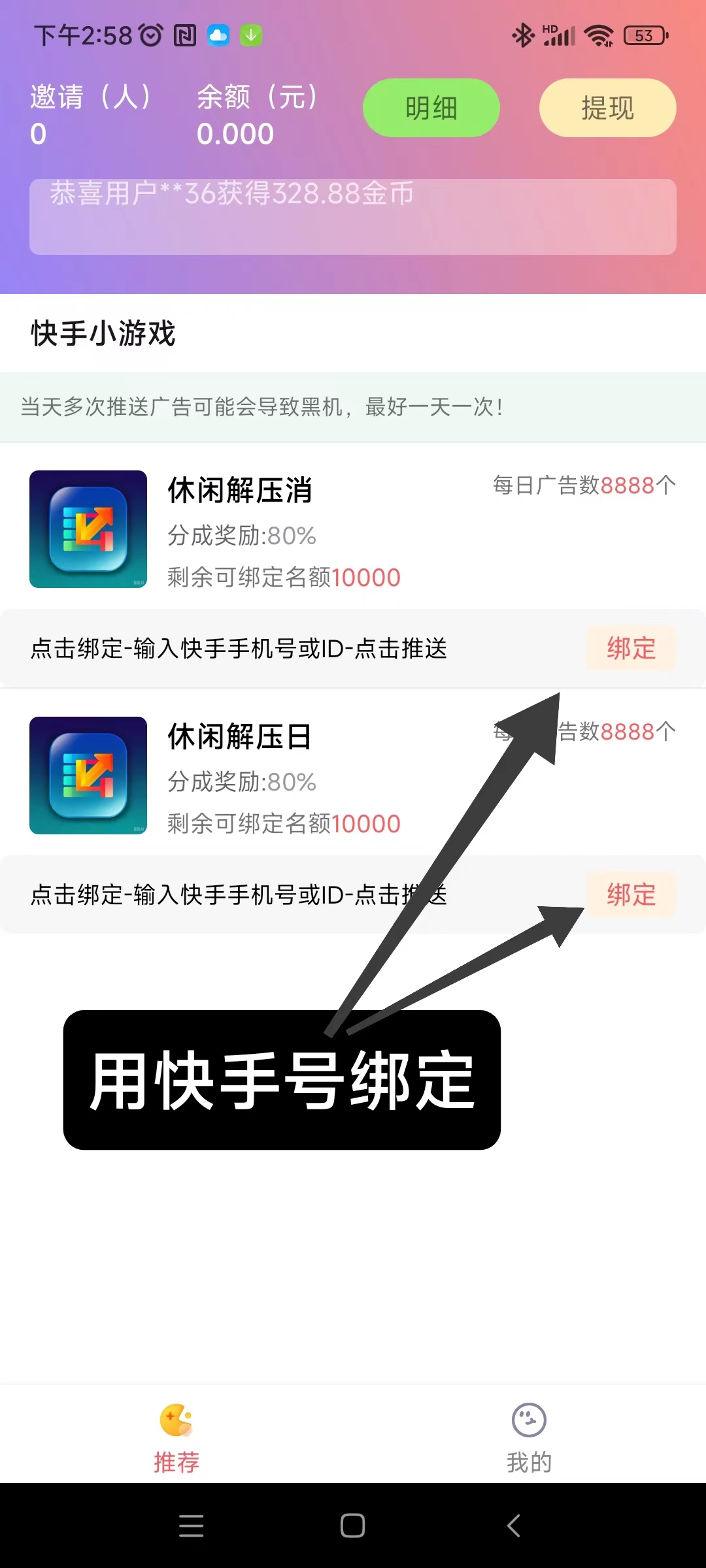
Task: Open the 明细 details button
Action: (x=431, y=108)
